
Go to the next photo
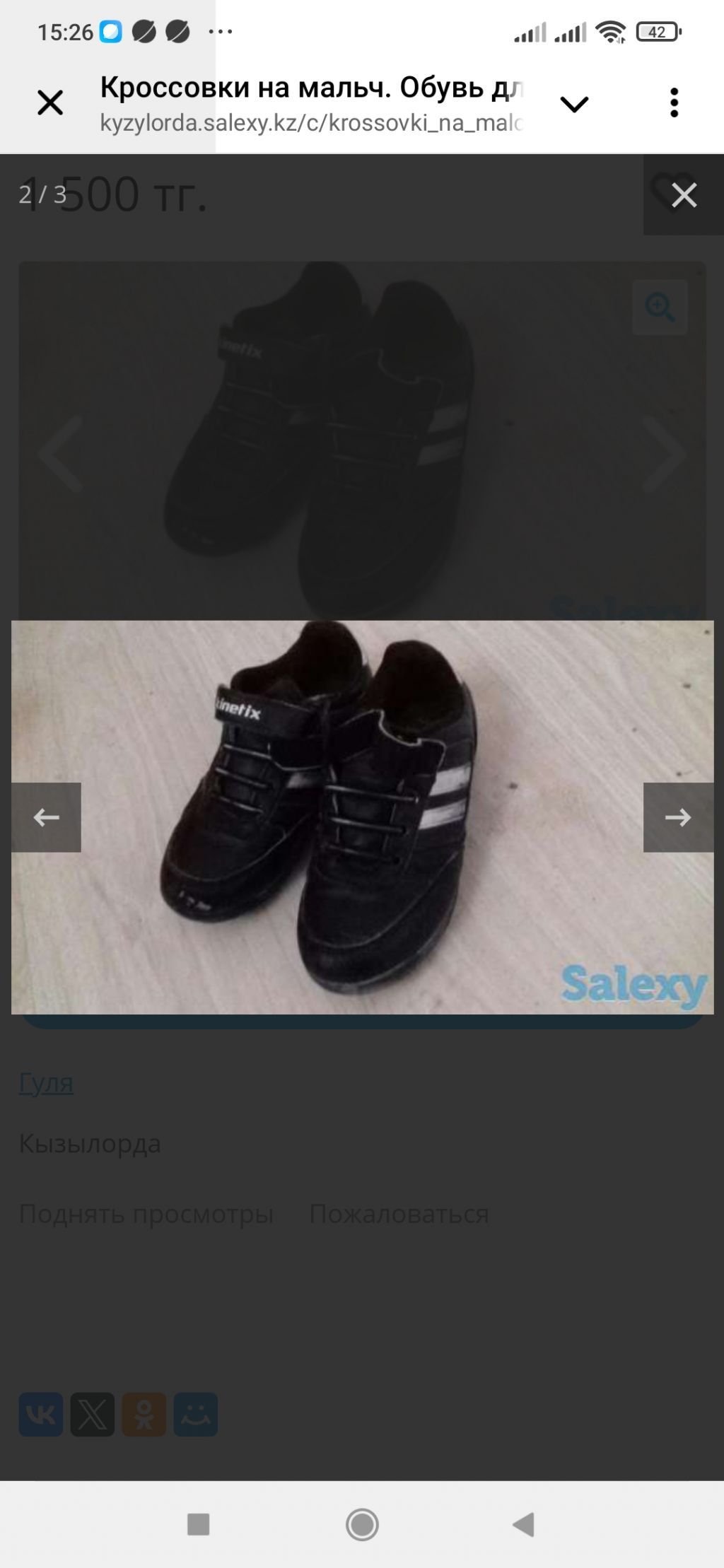(677, 817)
